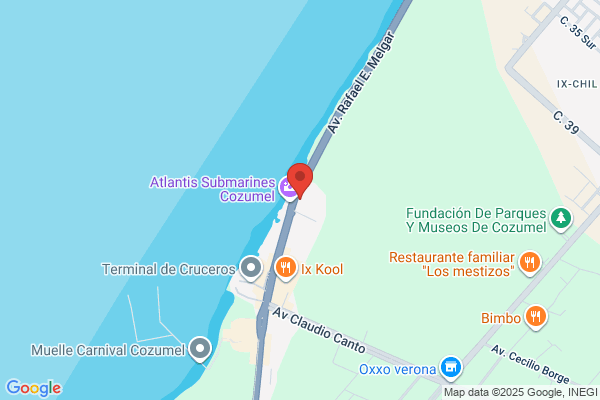Select the Terminal de Cruceros marker
The image size is (600, 400).
251,268
